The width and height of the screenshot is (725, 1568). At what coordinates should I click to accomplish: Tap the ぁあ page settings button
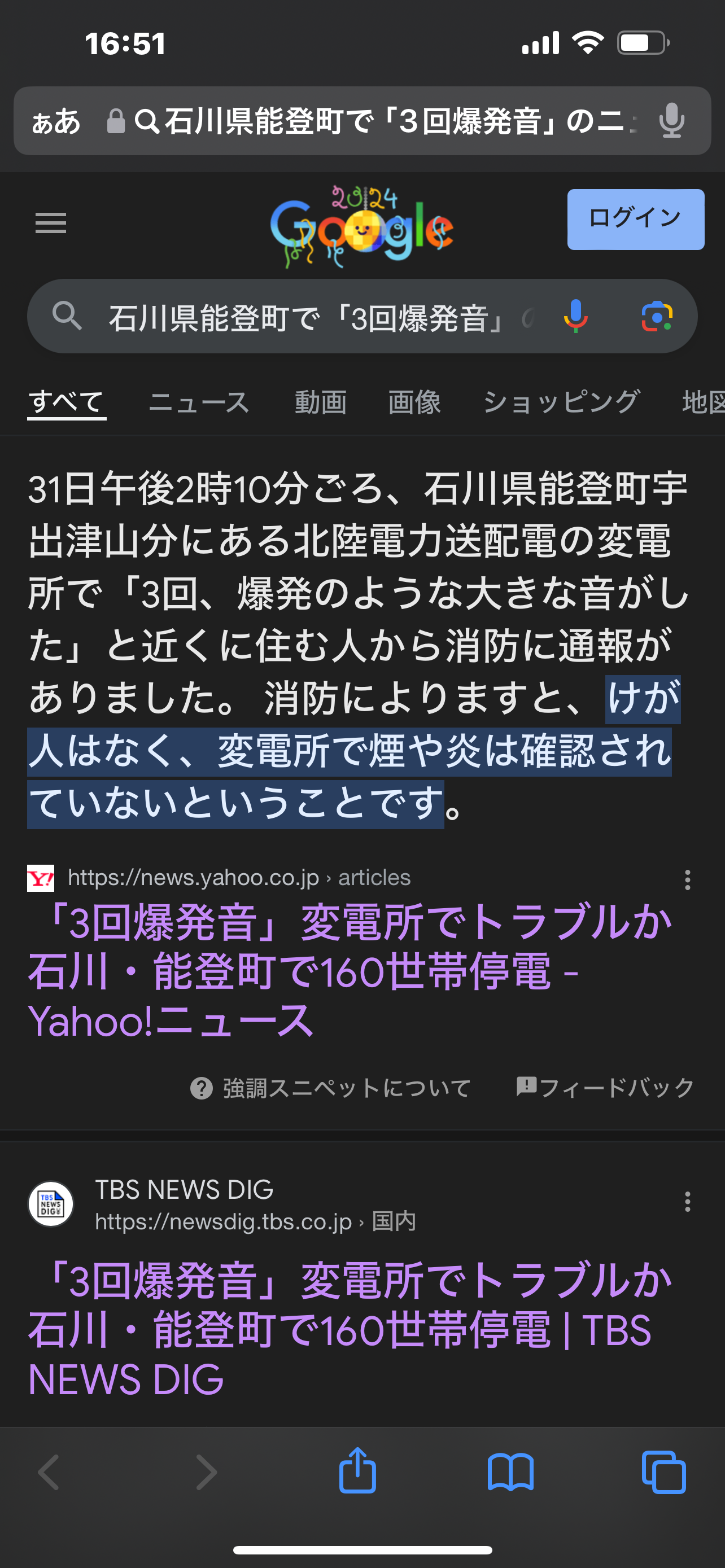[x=56, y=121]
